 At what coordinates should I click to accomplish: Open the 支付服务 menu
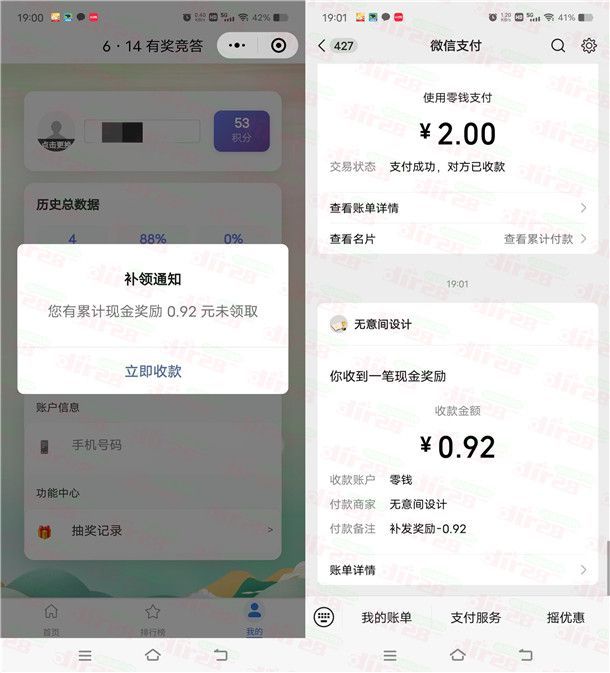coord(476,618)
